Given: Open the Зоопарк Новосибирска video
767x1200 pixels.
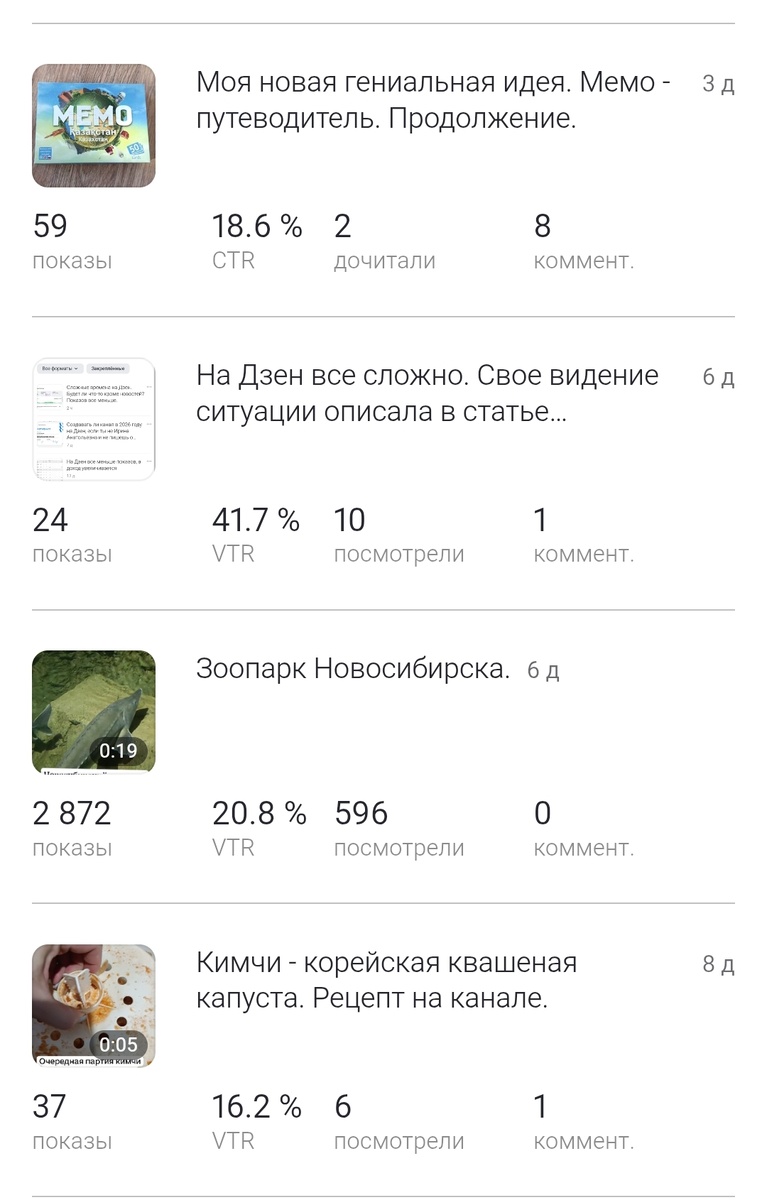Looking at the screenshot, I should [353, 669].
